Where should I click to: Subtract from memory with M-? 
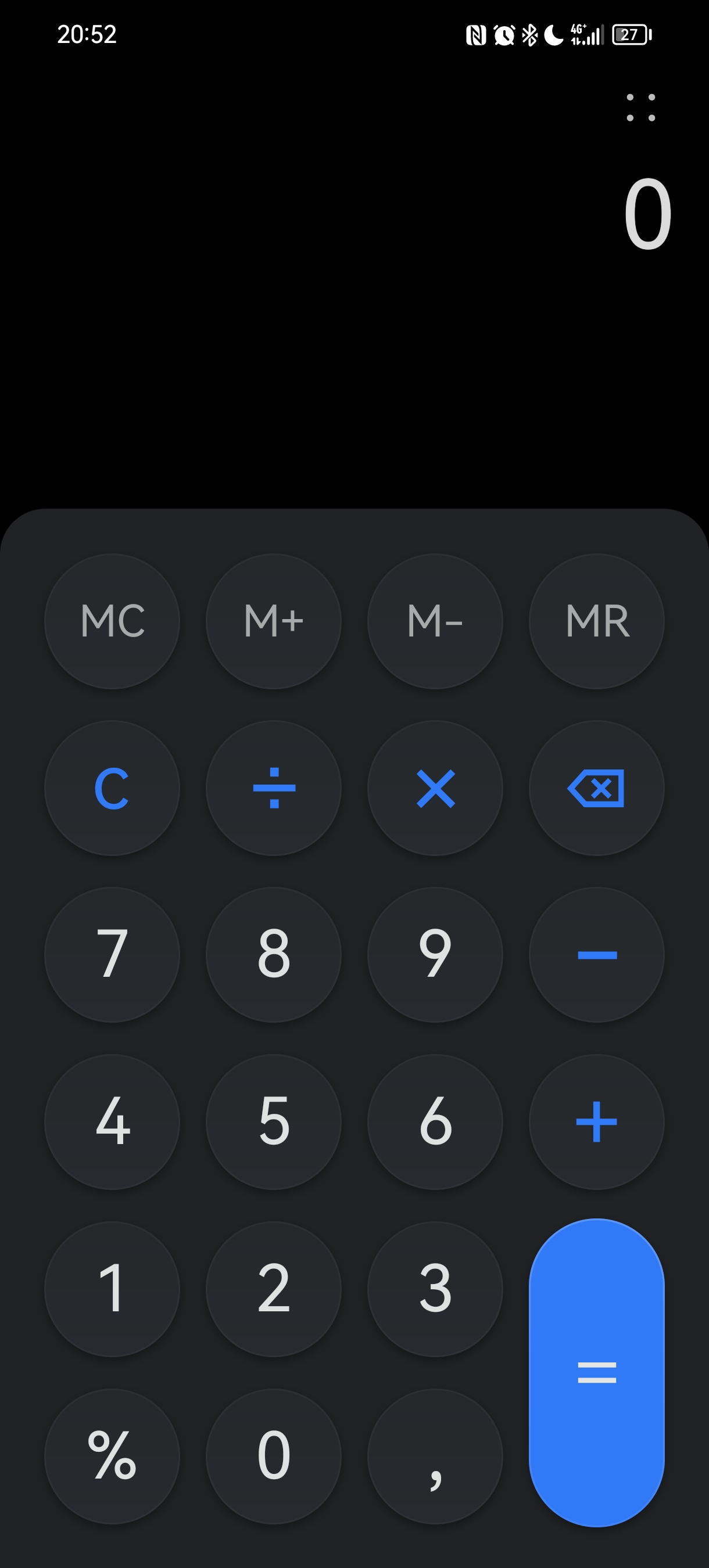coord(435,621)
